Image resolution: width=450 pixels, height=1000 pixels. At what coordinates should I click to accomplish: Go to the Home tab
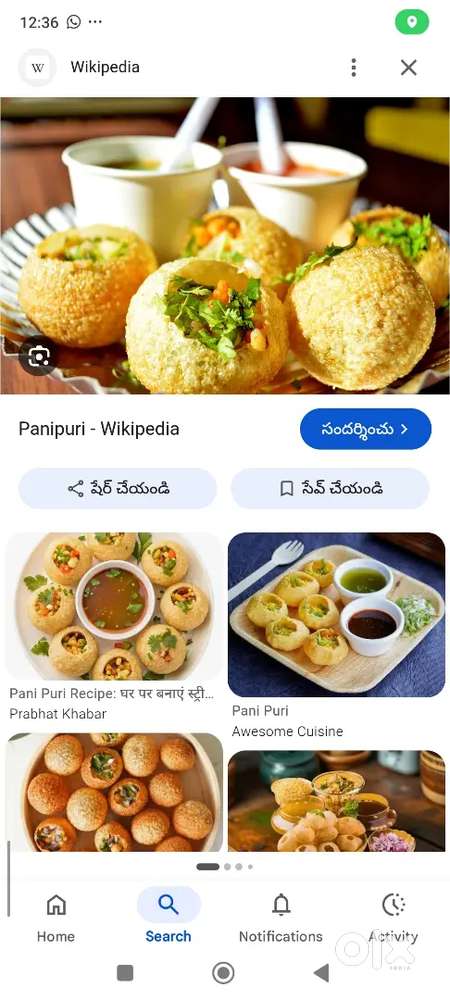coord(55,918)
